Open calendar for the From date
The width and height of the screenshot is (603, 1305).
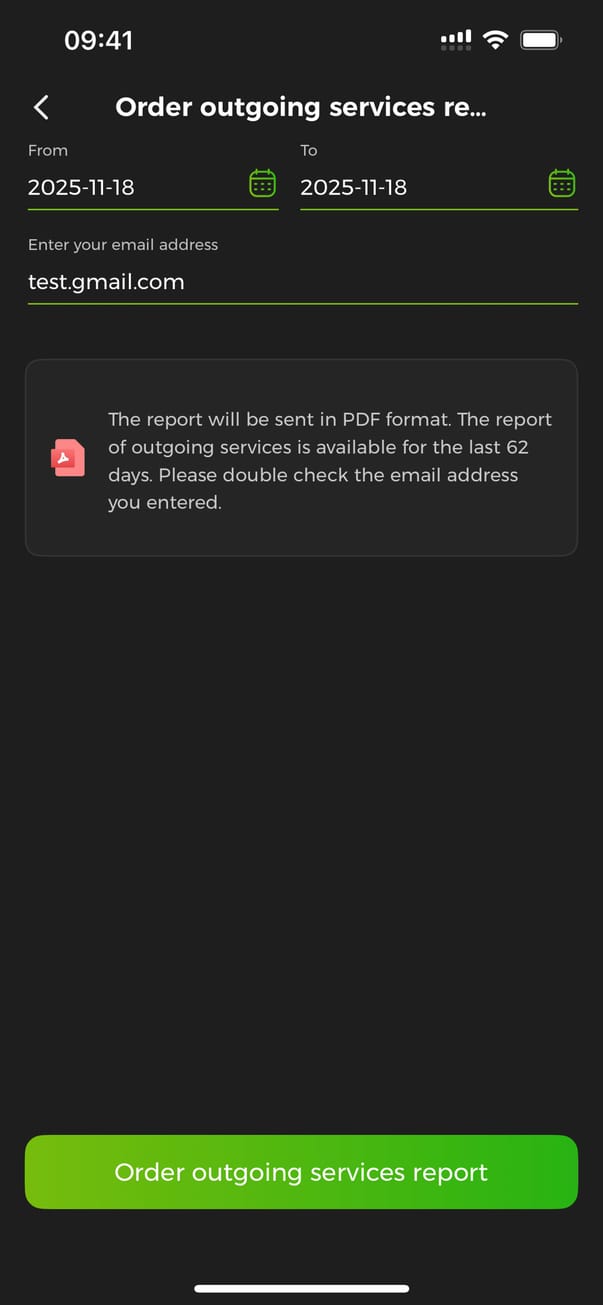click(262, 184)
